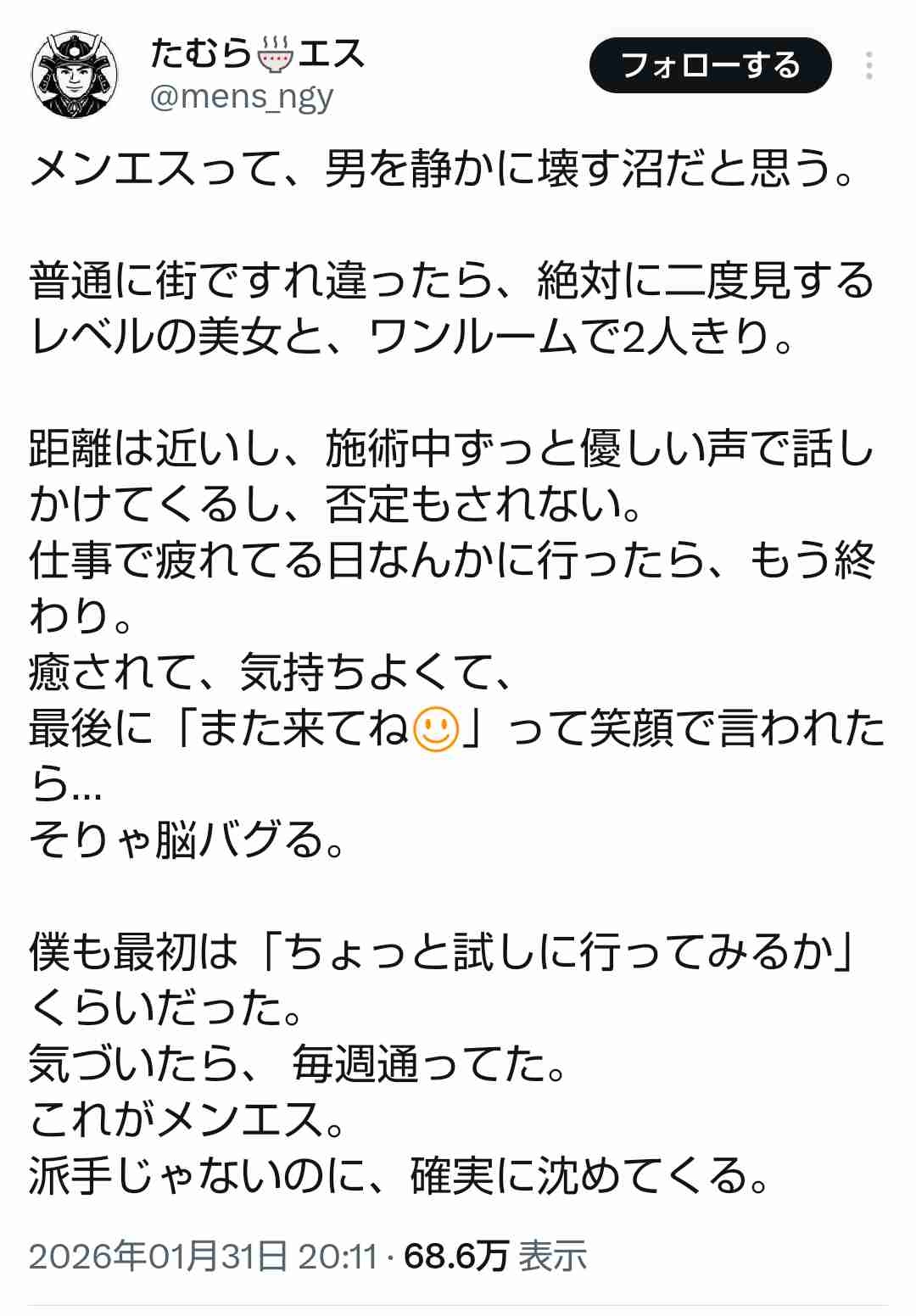This screenshot has height=1316, width=916.
Task: Open たむらエス profile avatar
Action: 75,75
